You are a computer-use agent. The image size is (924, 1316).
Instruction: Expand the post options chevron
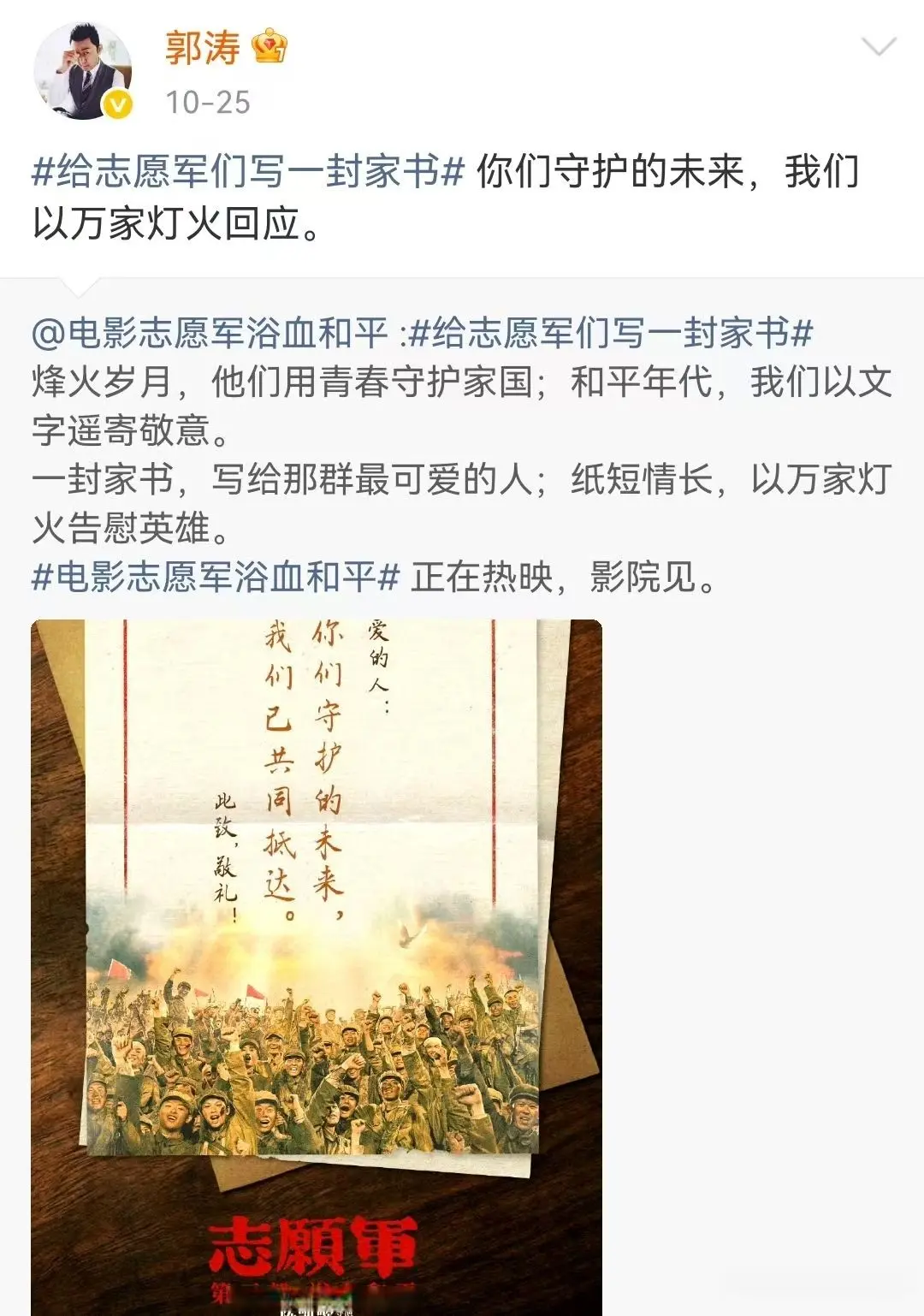click(x=879, y=48)
